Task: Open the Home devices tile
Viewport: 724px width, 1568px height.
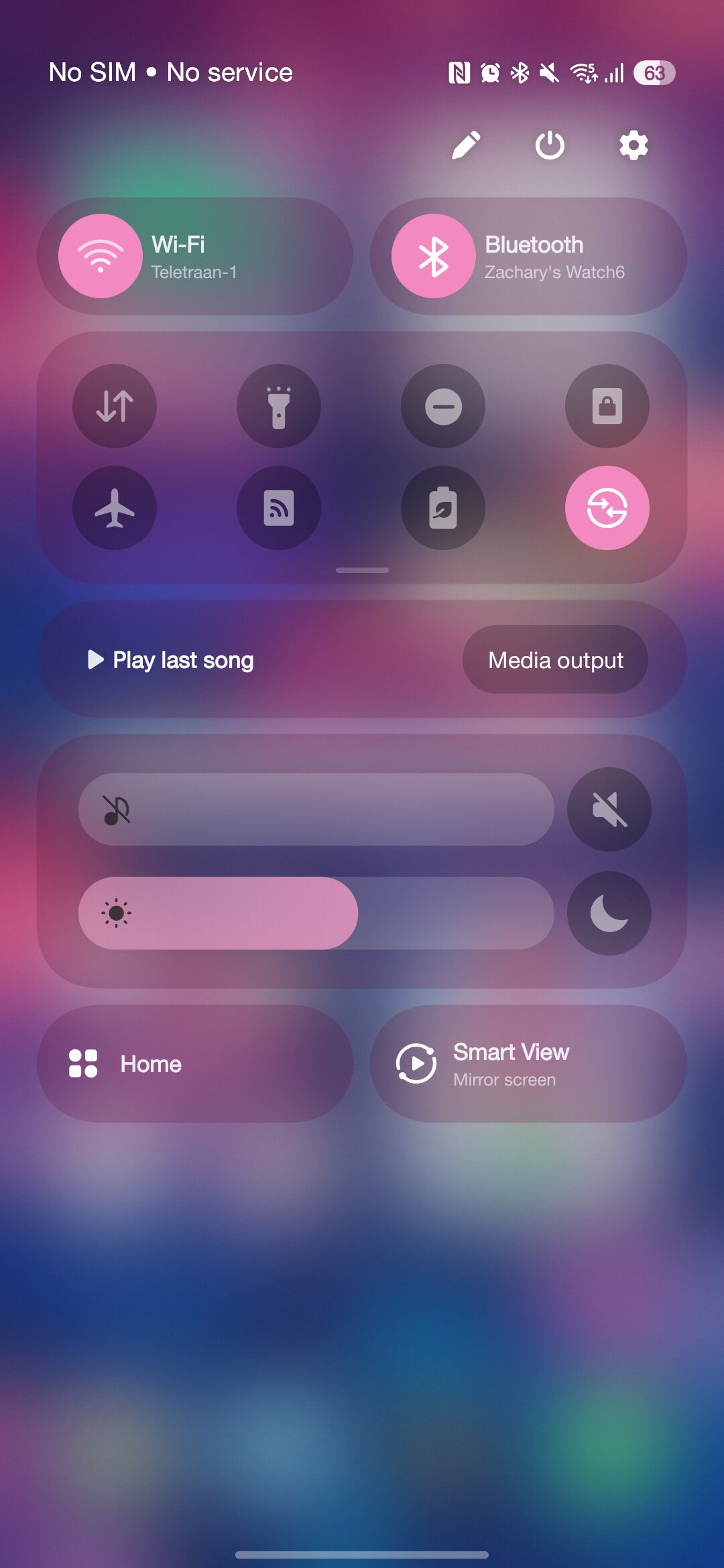Action: click(x=194, y=1064)
